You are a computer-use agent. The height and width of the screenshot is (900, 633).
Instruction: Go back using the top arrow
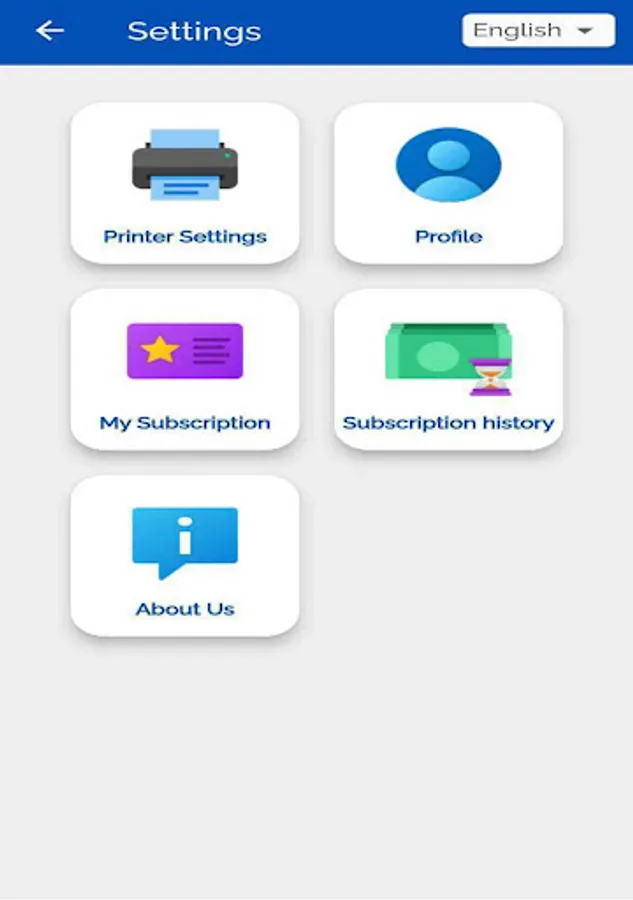click(50, 31)
